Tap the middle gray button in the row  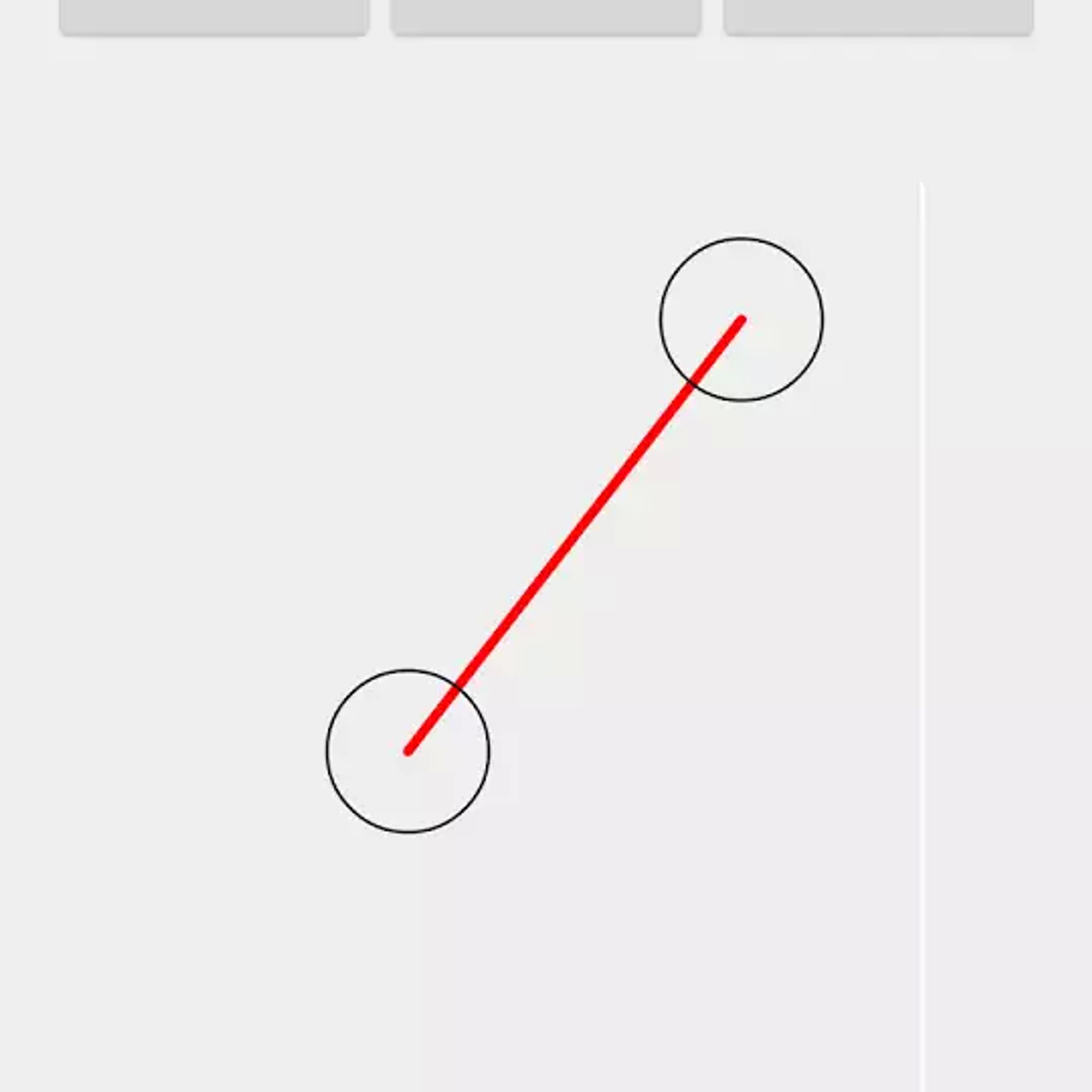(x=546, y=15)
